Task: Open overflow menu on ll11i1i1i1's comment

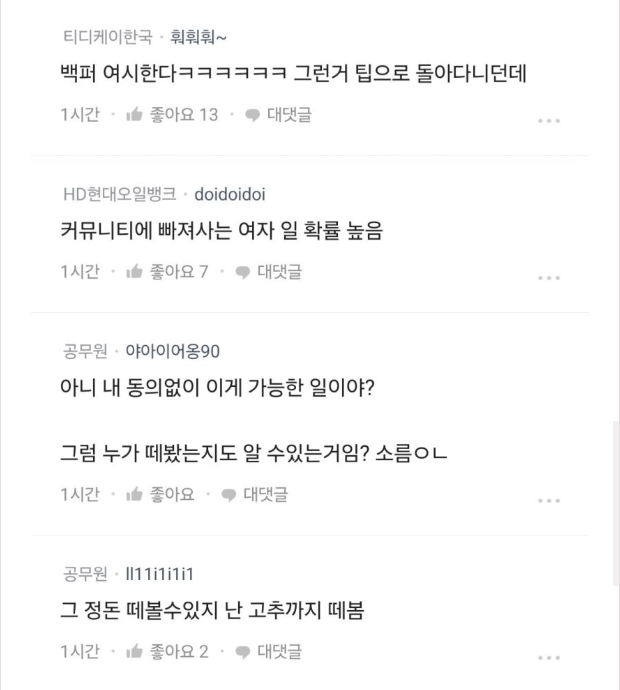Action: [548, 658]
